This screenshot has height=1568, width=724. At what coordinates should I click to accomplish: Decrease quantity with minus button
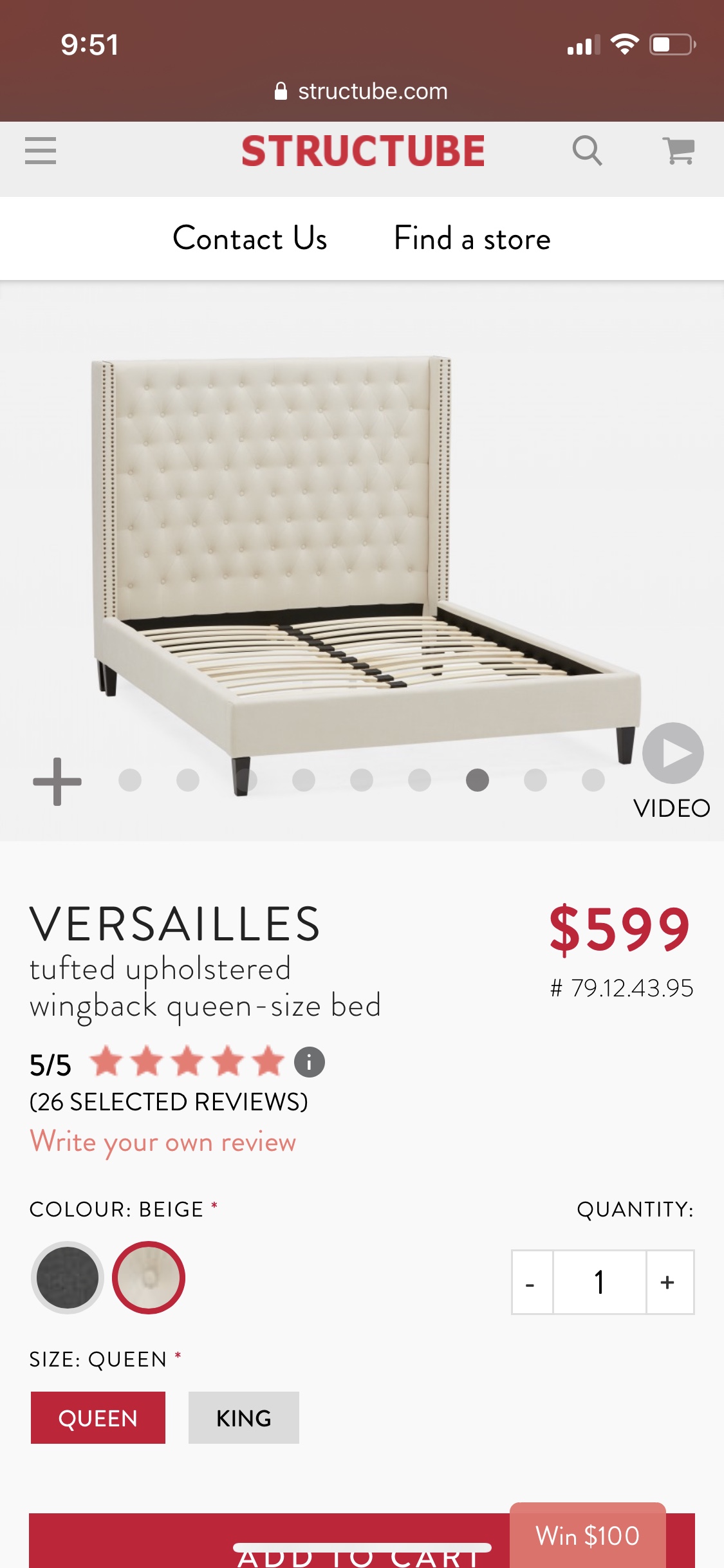(532, 1282)
